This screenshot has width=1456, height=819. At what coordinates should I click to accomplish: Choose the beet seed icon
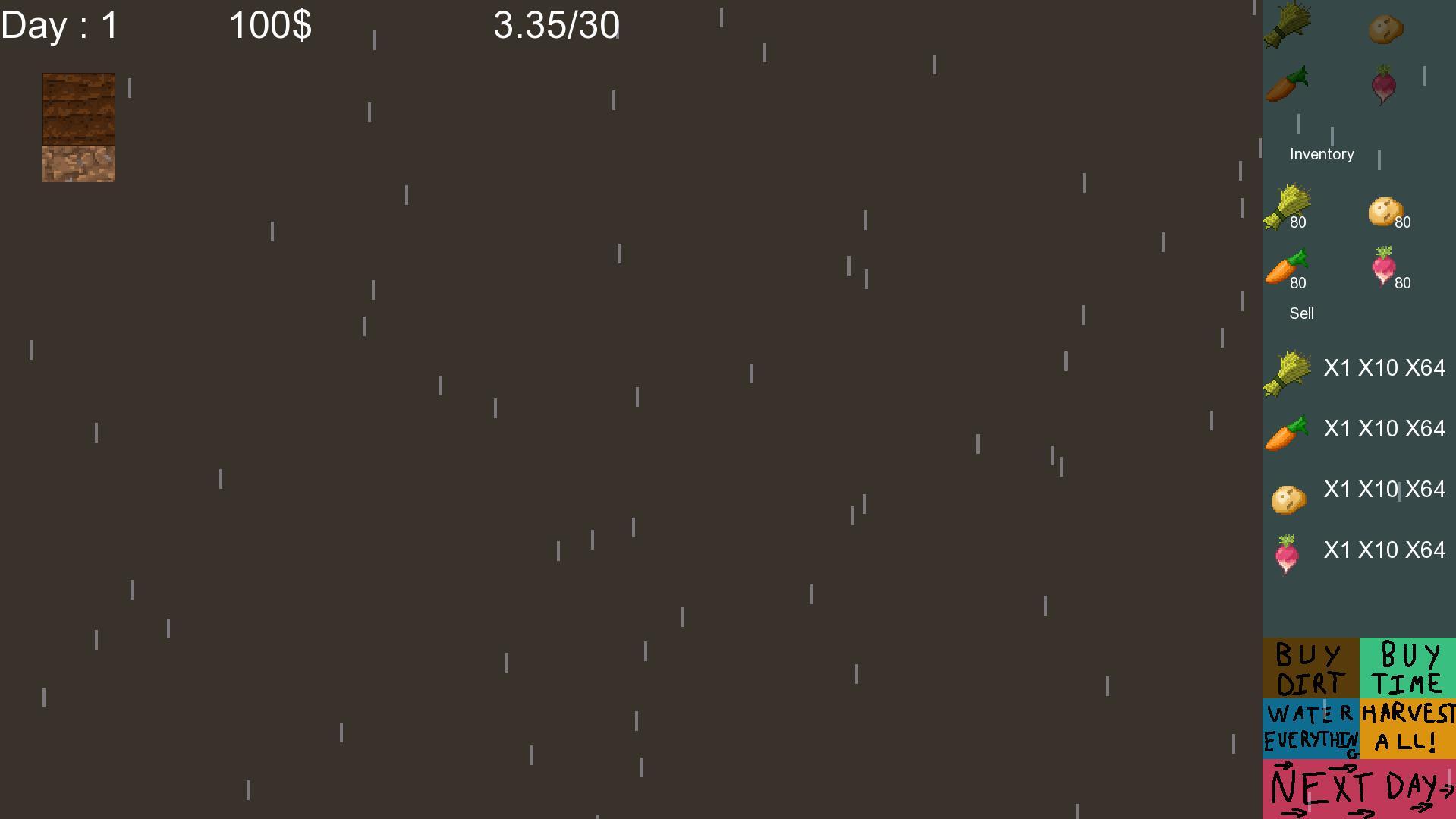(1384, 84)
